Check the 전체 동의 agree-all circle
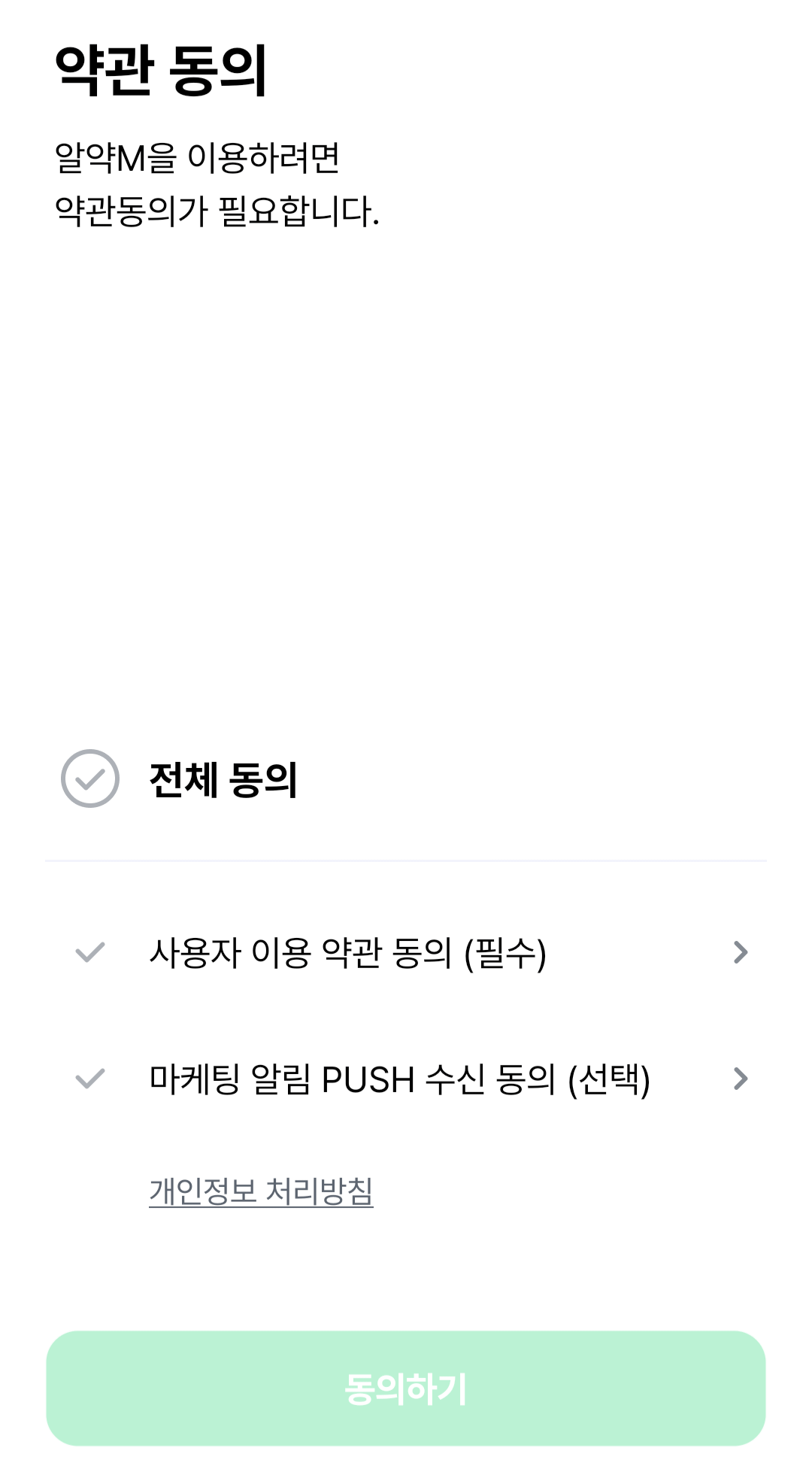Viewport: 812px width, 1469px height. [x=90, y=779]
